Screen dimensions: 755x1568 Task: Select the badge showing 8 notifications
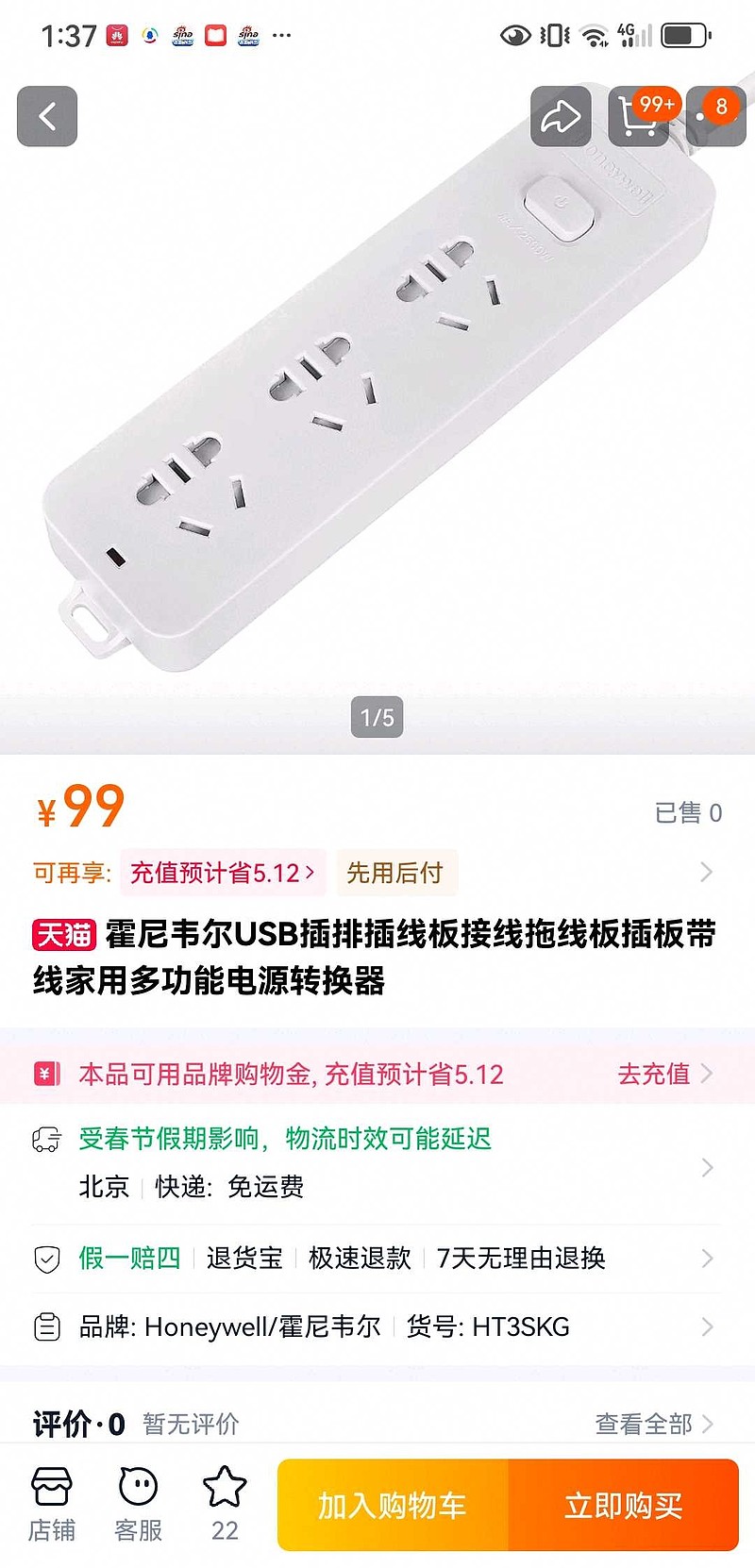(x=715, y=115)
